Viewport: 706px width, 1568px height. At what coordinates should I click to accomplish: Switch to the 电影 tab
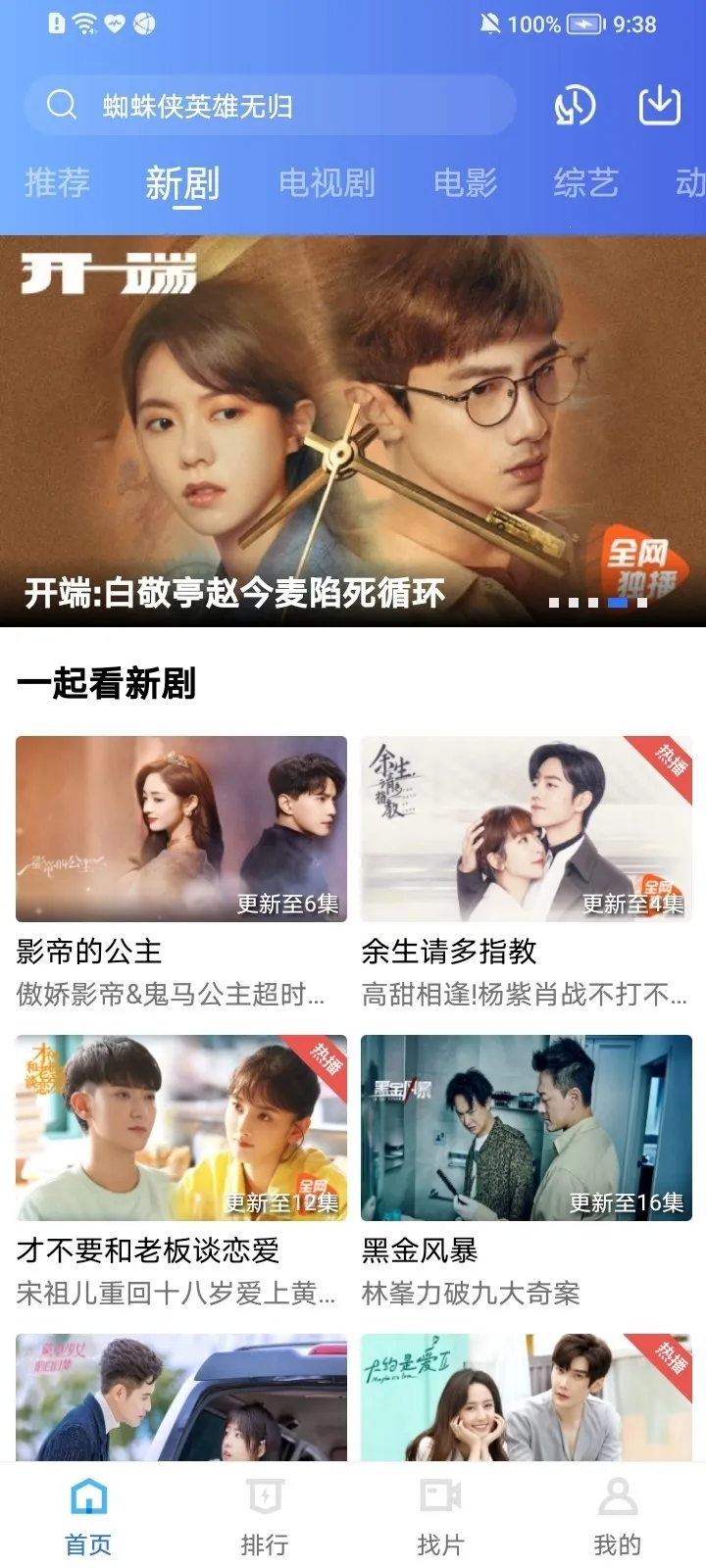pos(465,183)
